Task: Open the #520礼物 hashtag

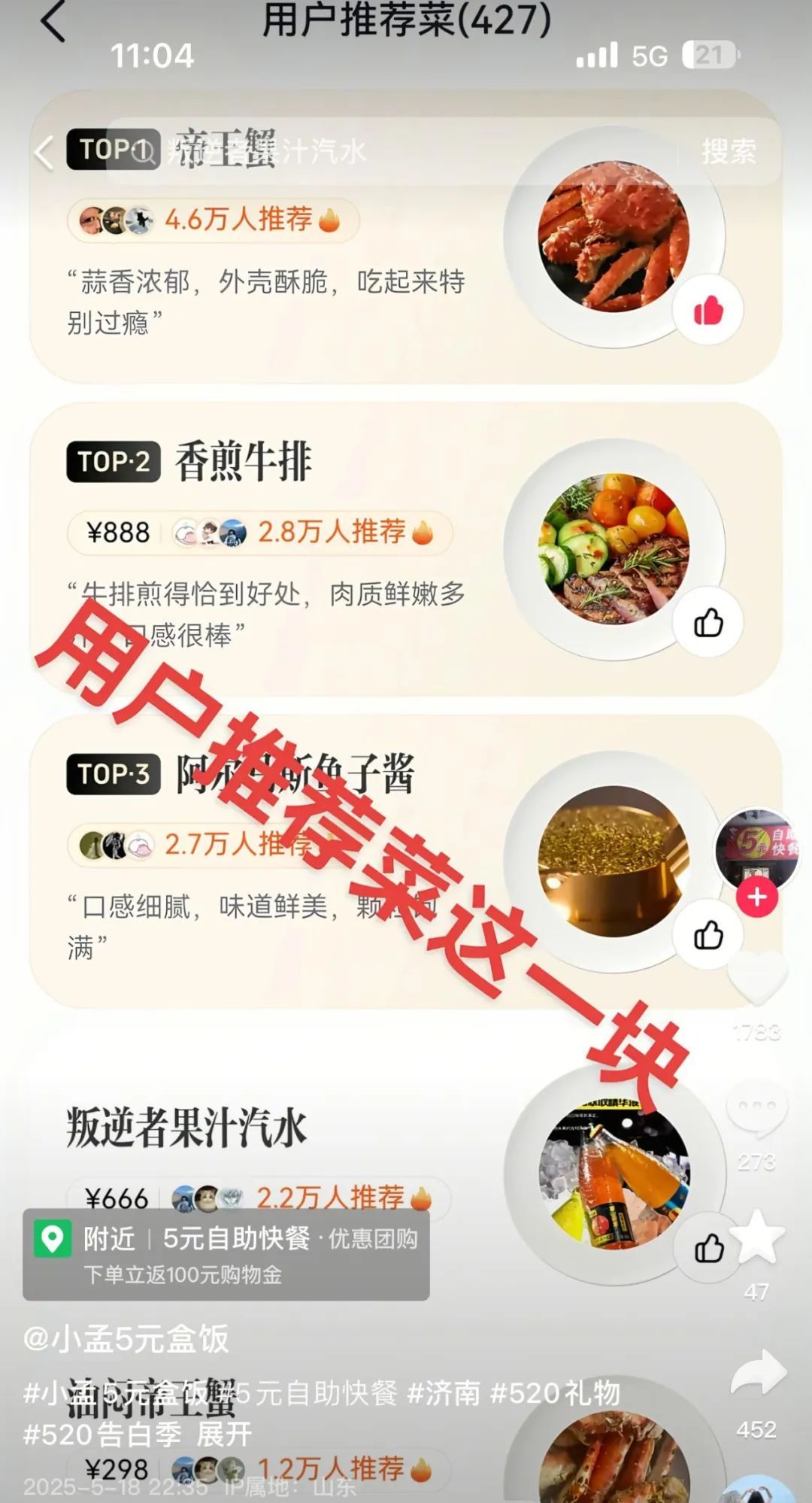Action: (555, 1393)
